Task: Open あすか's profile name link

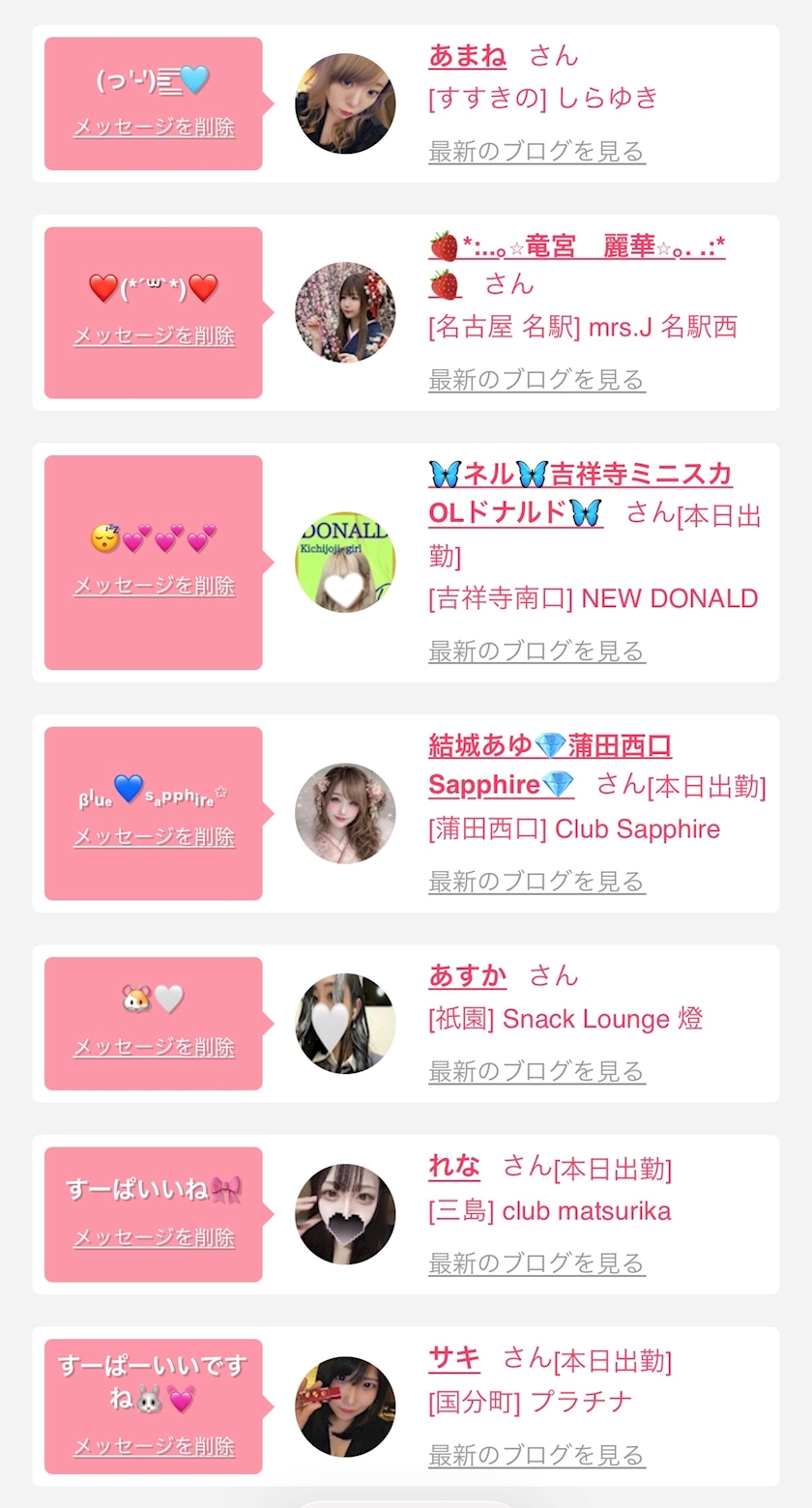Action: pyautogui.click(x=467, y=976)
